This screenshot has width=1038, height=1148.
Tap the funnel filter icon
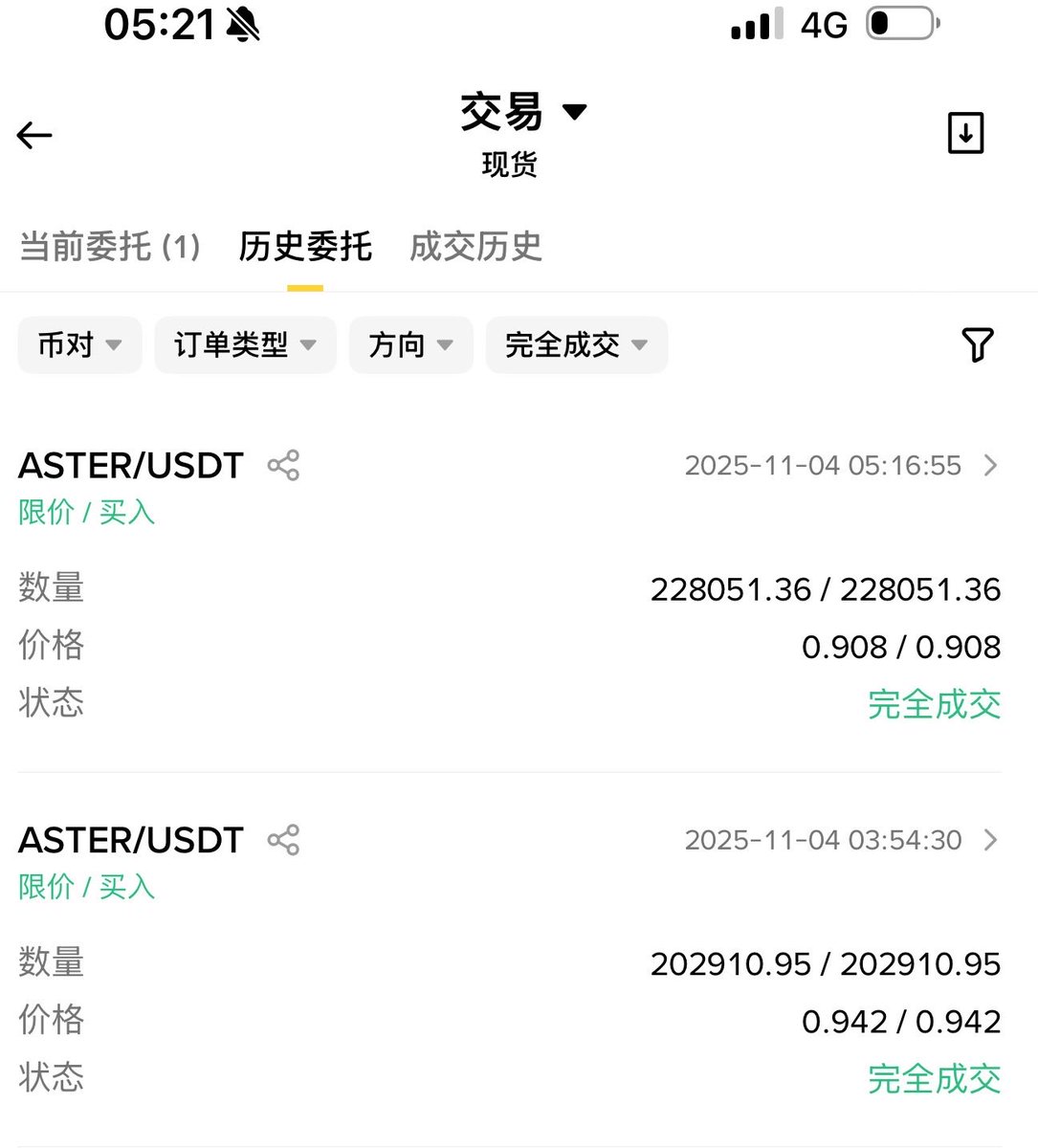pyautogui.click(x=977, y=344)
